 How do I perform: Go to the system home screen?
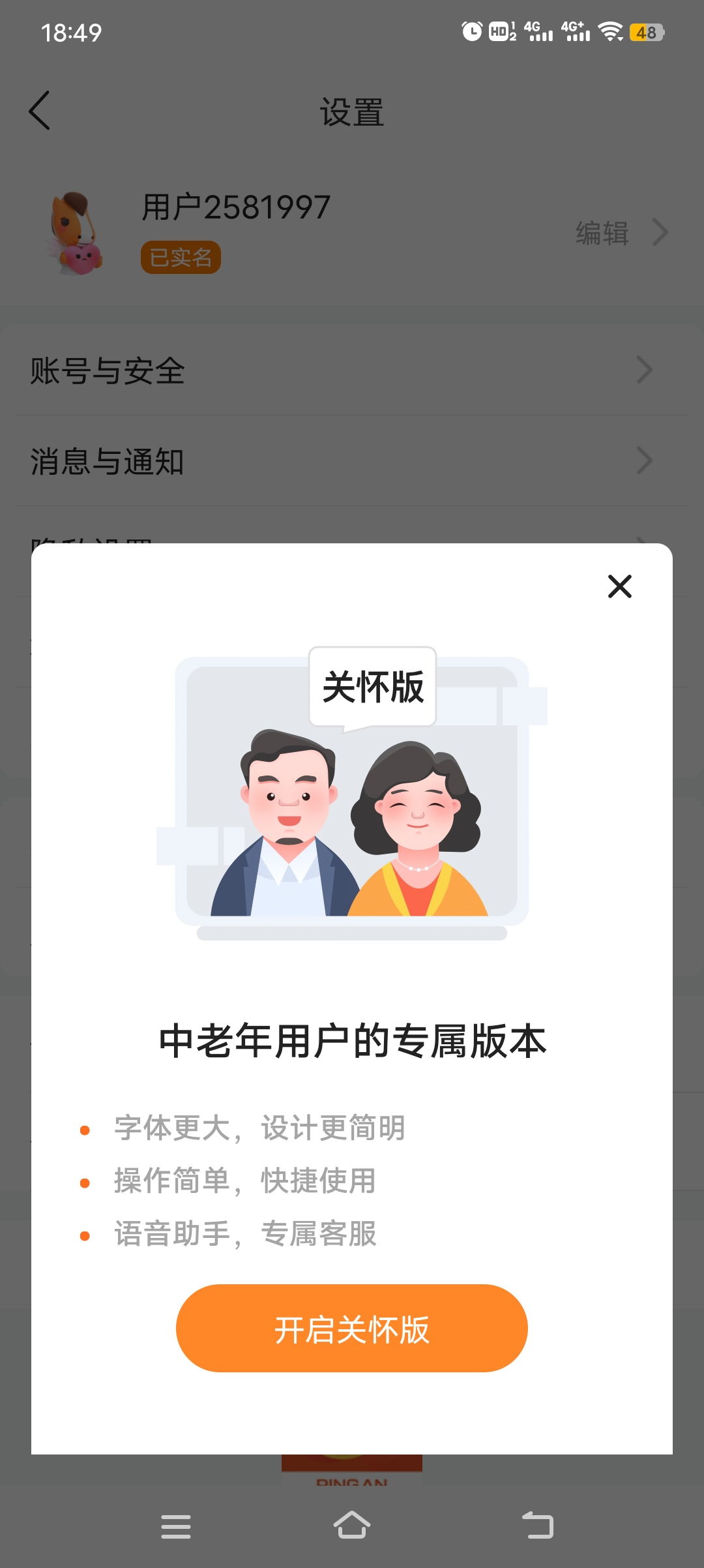351,1525
